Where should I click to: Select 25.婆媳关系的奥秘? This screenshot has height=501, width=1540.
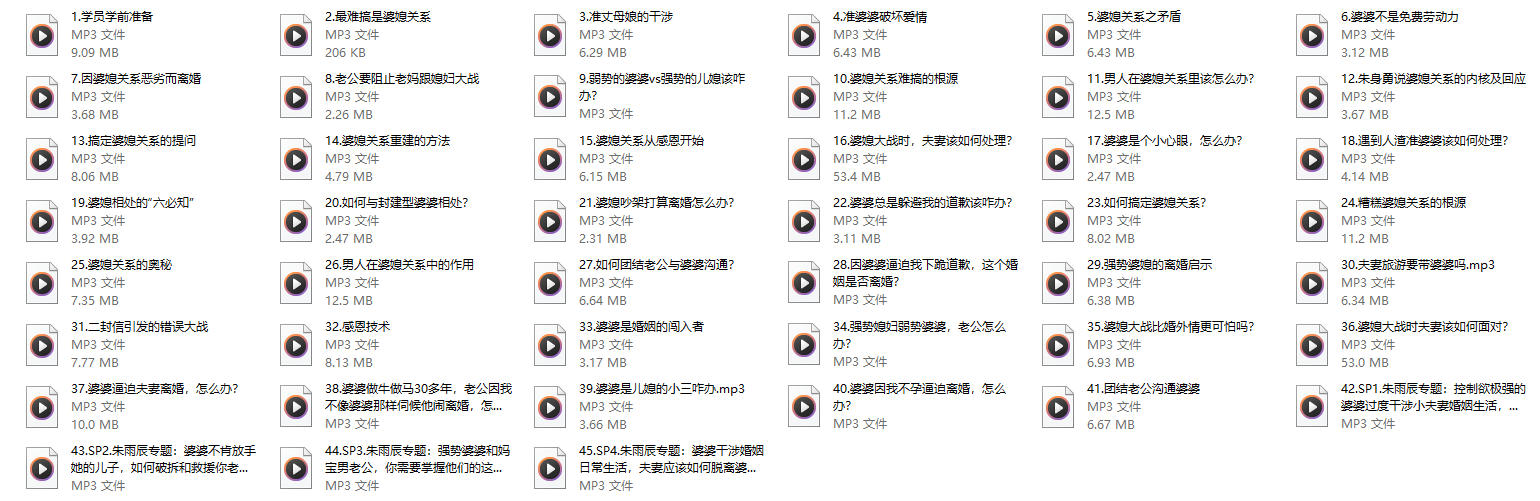(x=41, y=283)
